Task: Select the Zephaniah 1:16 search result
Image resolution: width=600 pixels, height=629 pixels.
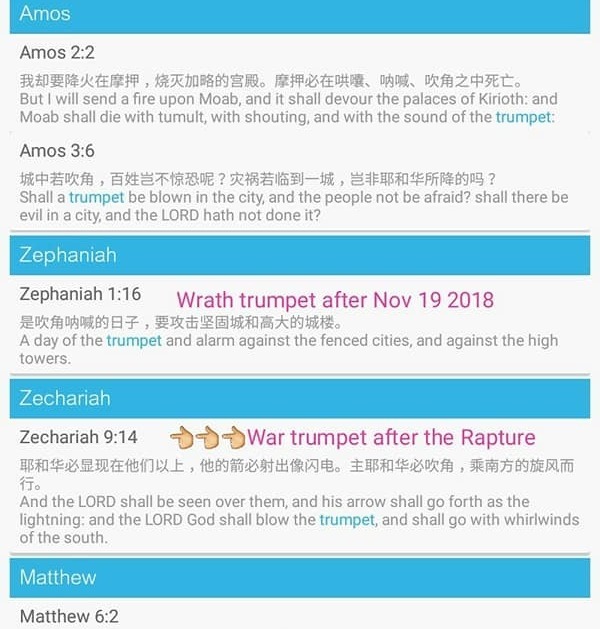Action: point(81,295)
